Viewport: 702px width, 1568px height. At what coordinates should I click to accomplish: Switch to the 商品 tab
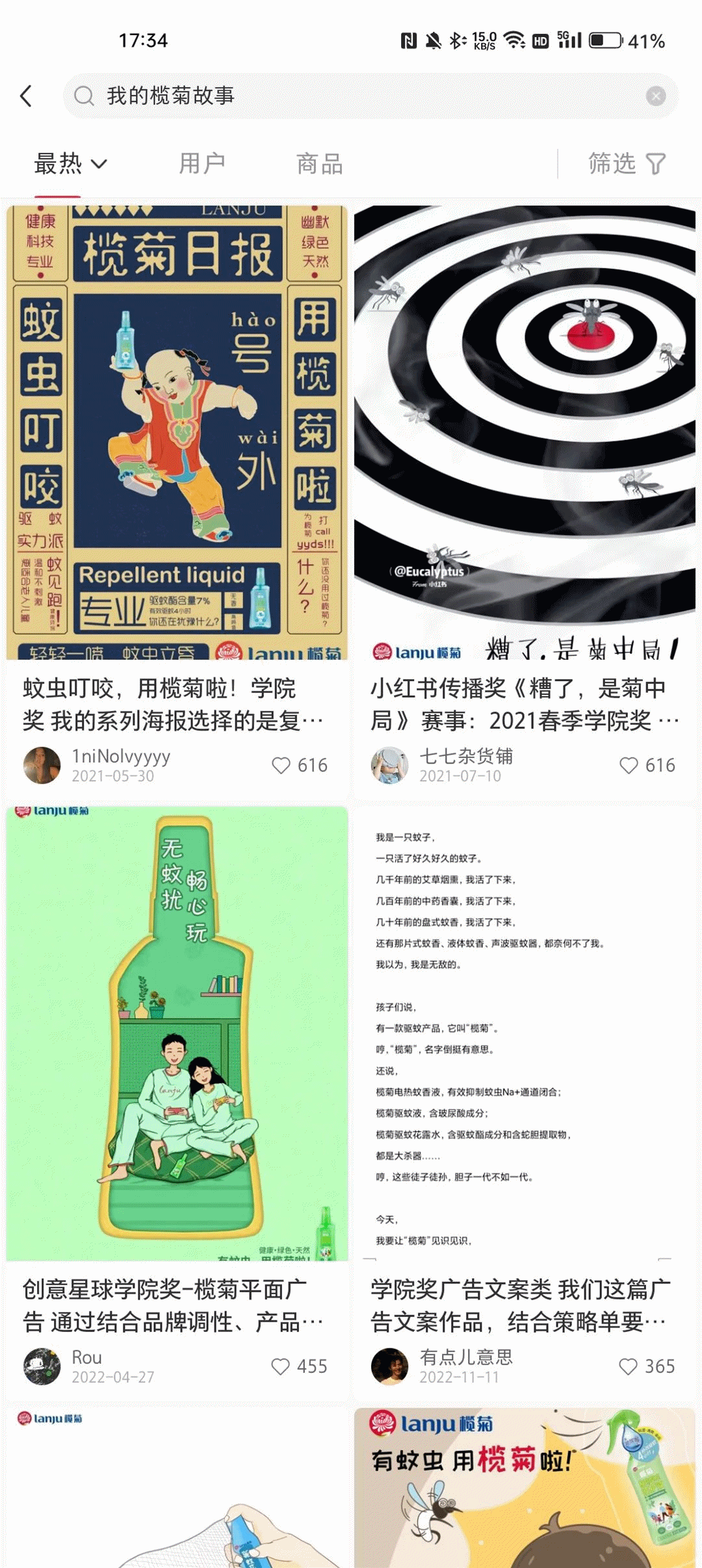(x=319, y=164)
